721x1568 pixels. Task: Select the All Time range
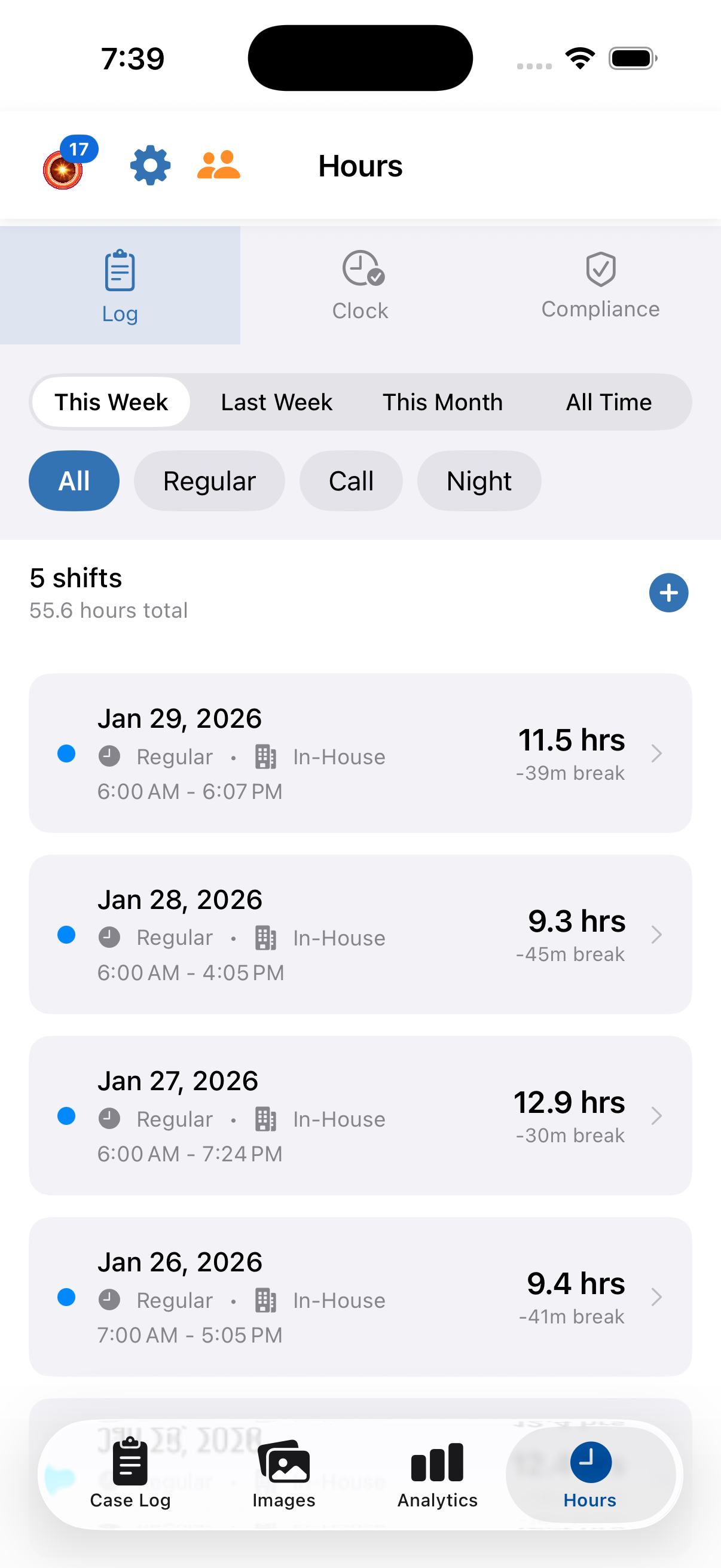[x=609, y=402]
